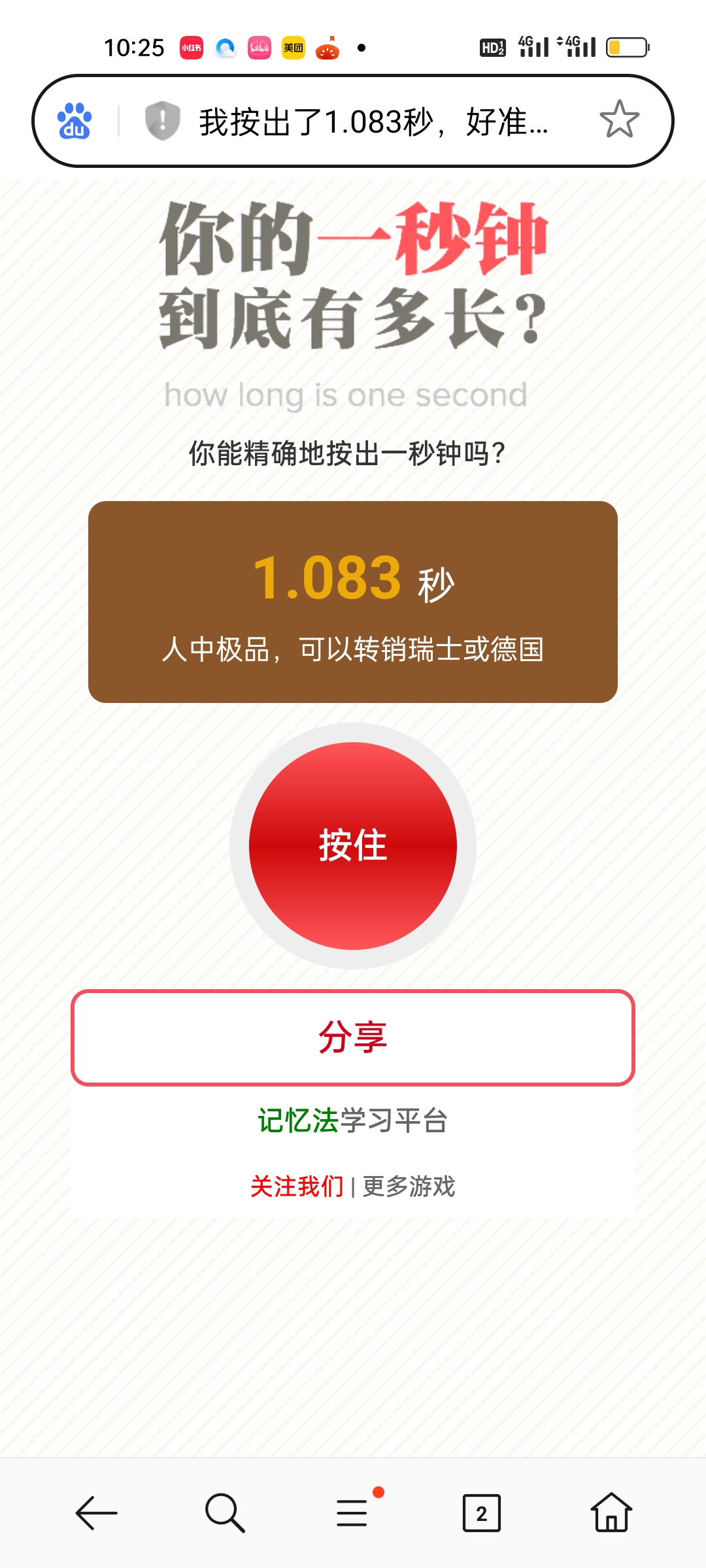The image size is (706, 1568).
Task: Open the browser search icon
Action: pos(224,1512)
